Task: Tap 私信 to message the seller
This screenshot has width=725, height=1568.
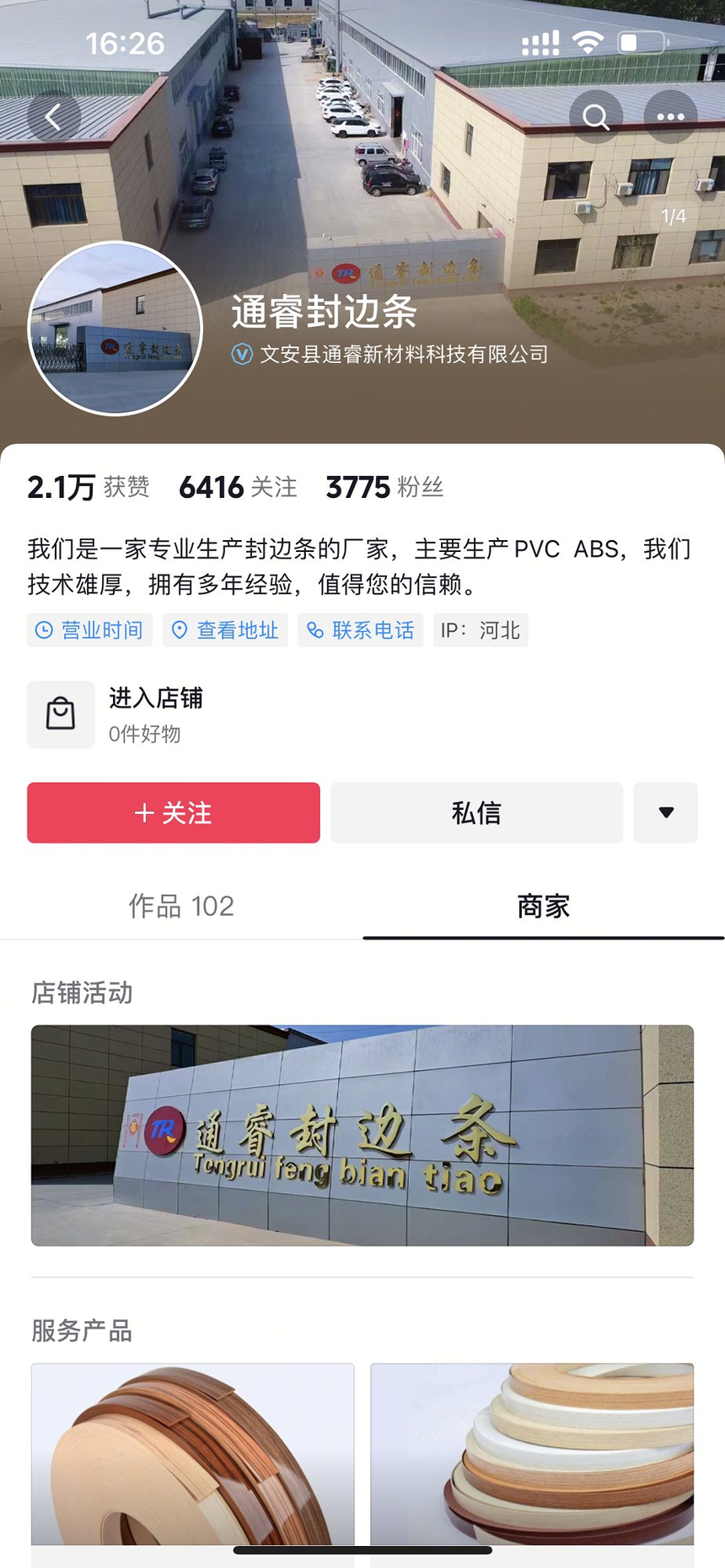Action: (475, 812)
